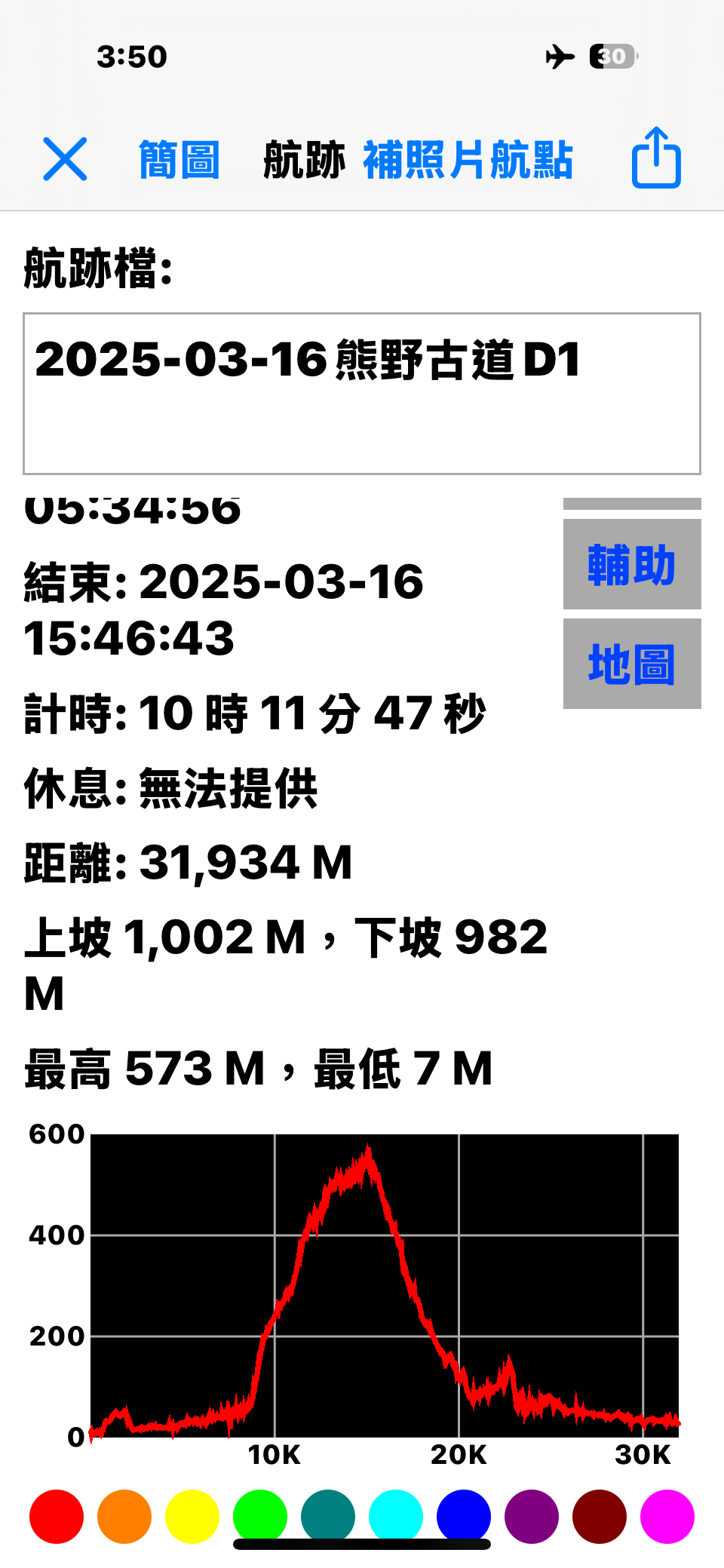Set track color to magenta
This screenshot has height=1568, width=724.
(667, 1517)
